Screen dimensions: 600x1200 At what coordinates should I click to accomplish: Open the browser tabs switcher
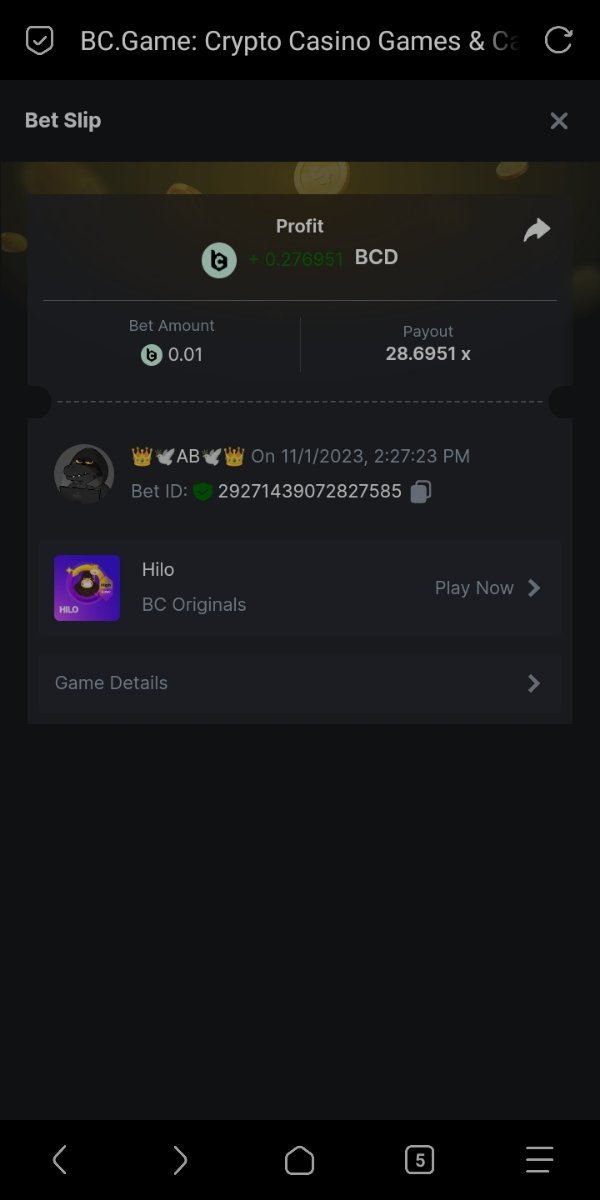coord(419,1160)
